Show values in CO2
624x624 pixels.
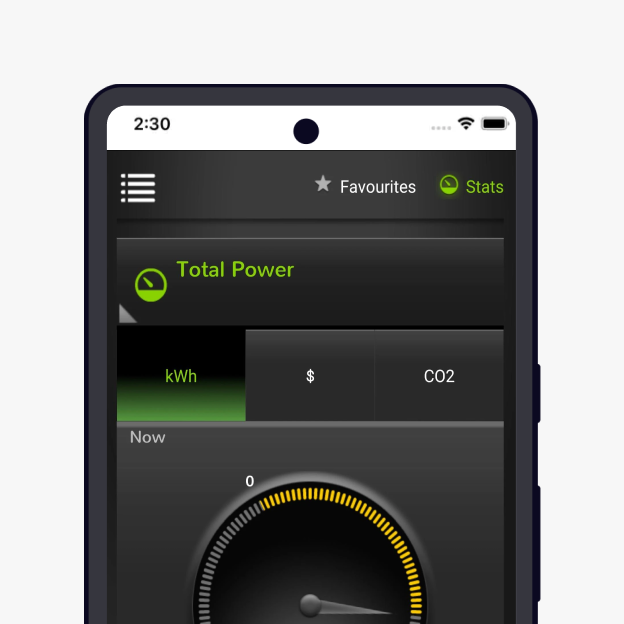click(x=439, y=376)
